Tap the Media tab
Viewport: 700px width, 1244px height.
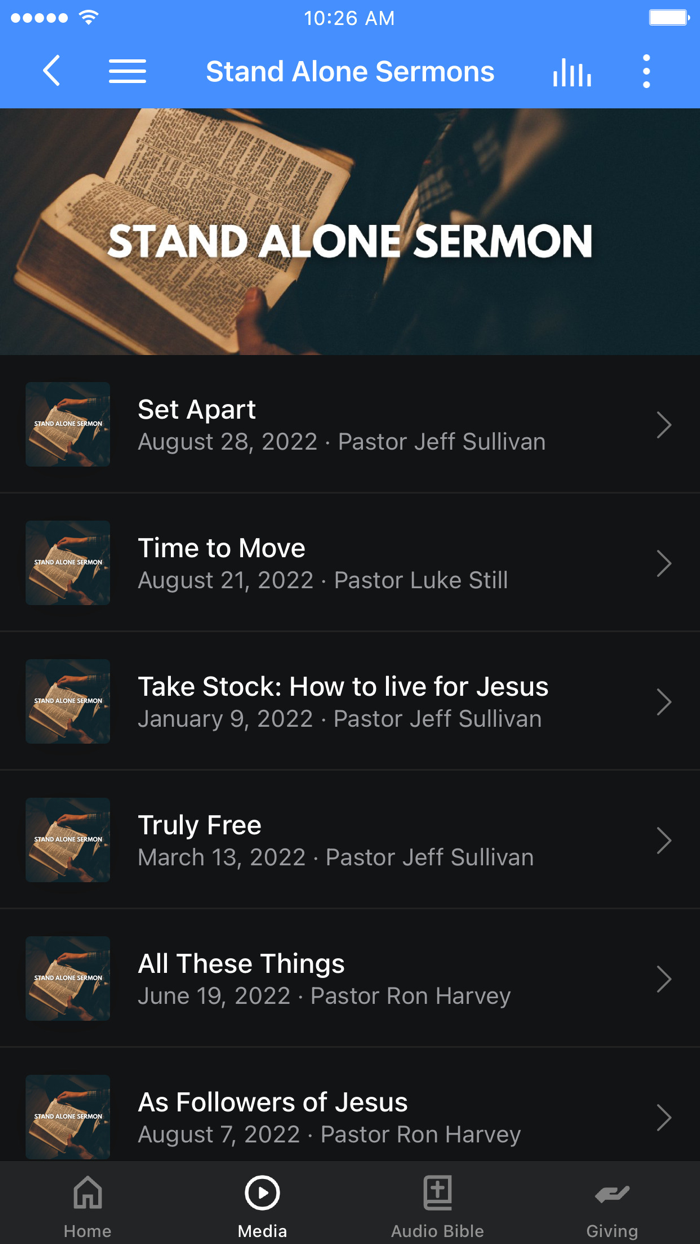262,1205
